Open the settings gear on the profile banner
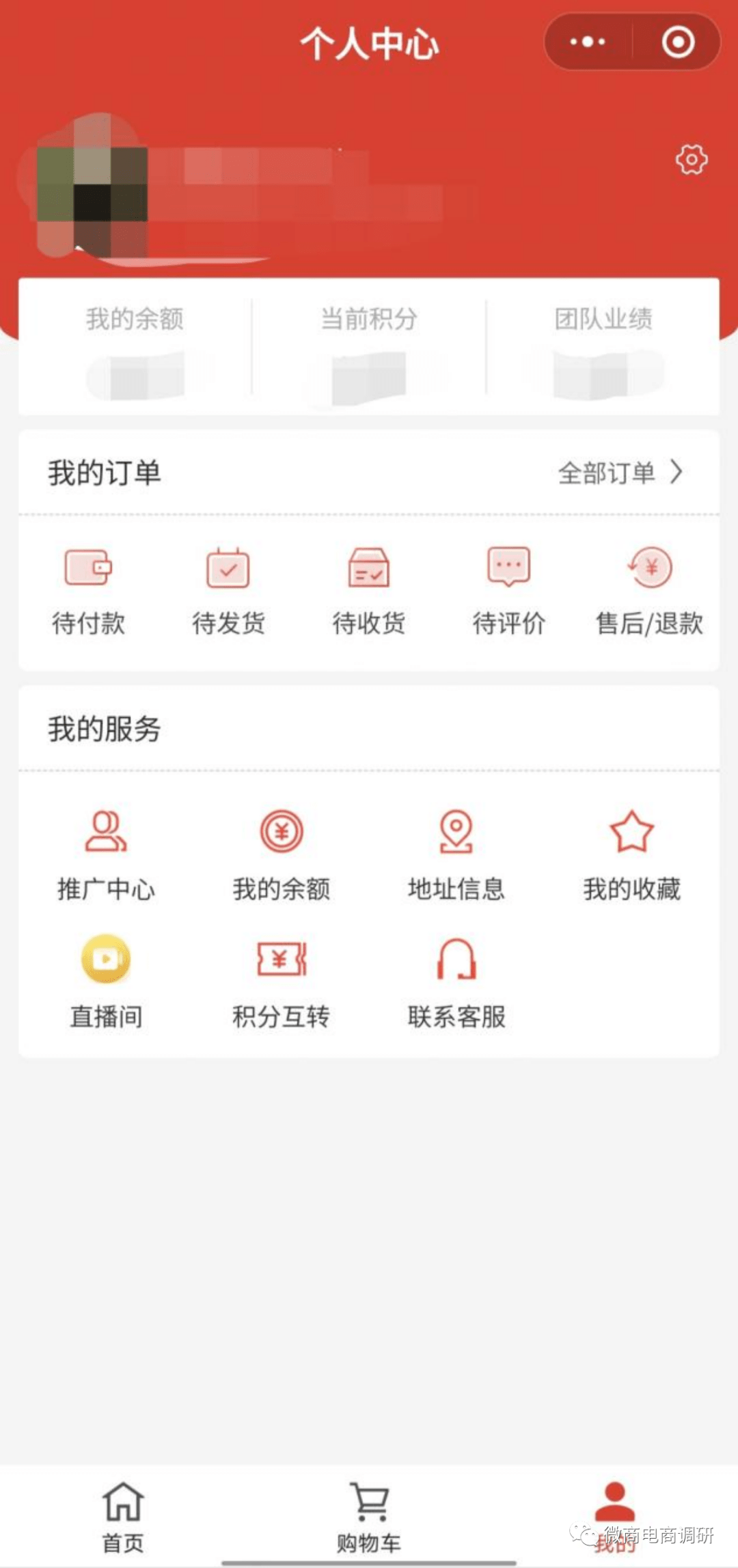The height and width of the screenshot is (1568, 738). point(692,159)
